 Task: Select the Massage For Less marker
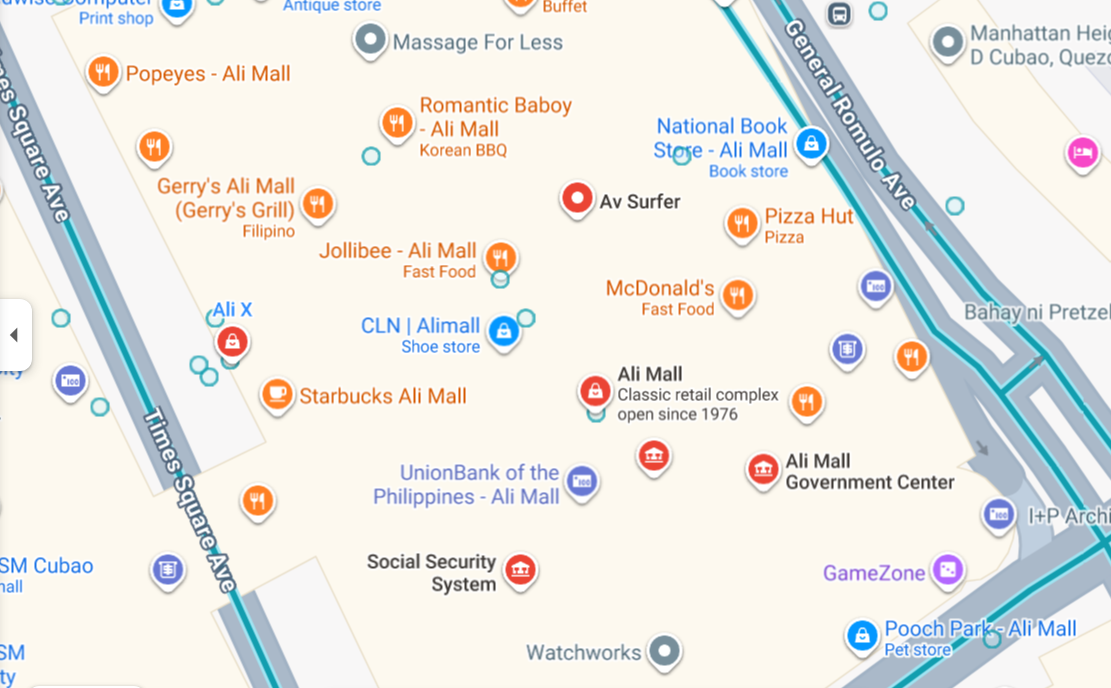coord(371,40)
